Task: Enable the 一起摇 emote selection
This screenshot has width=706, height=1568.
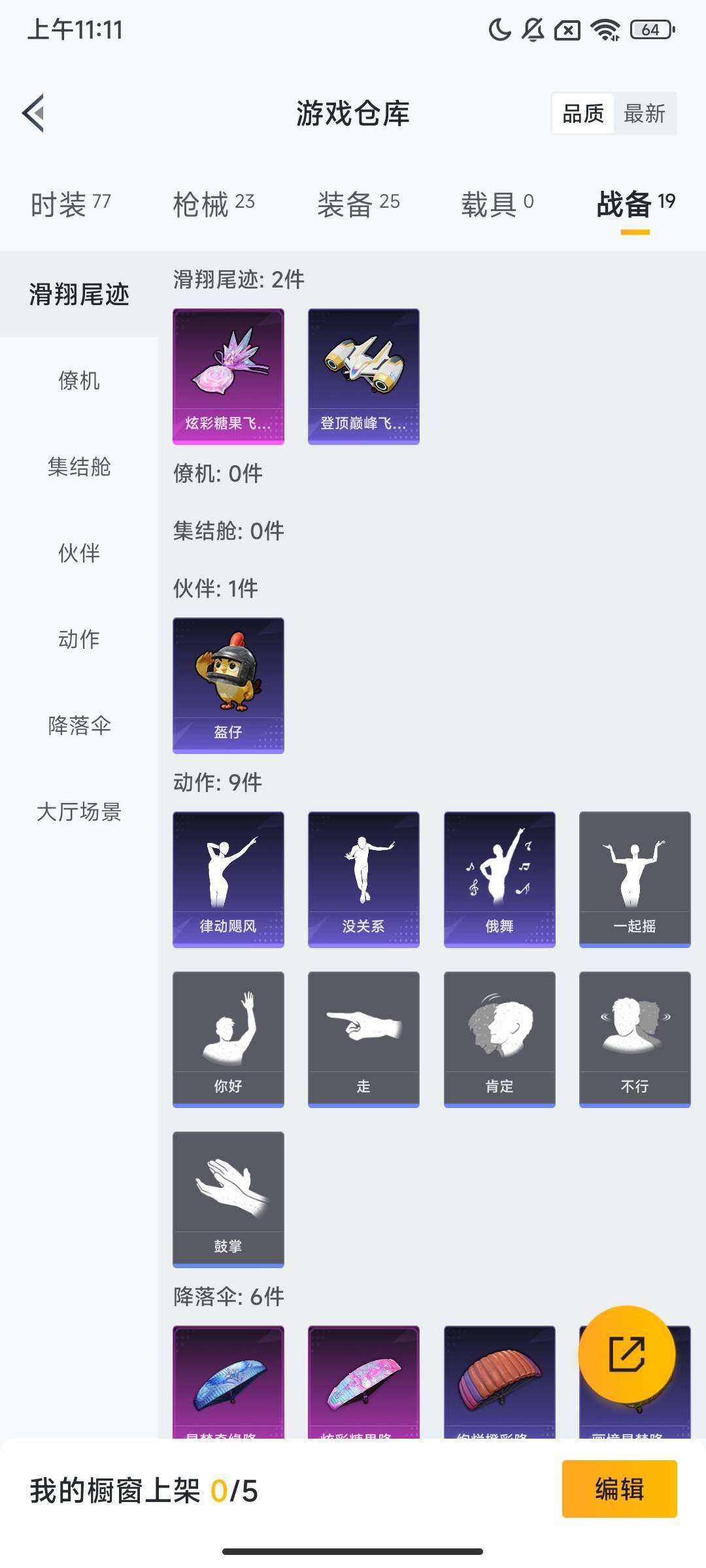Action: click(x=633, y=879)
